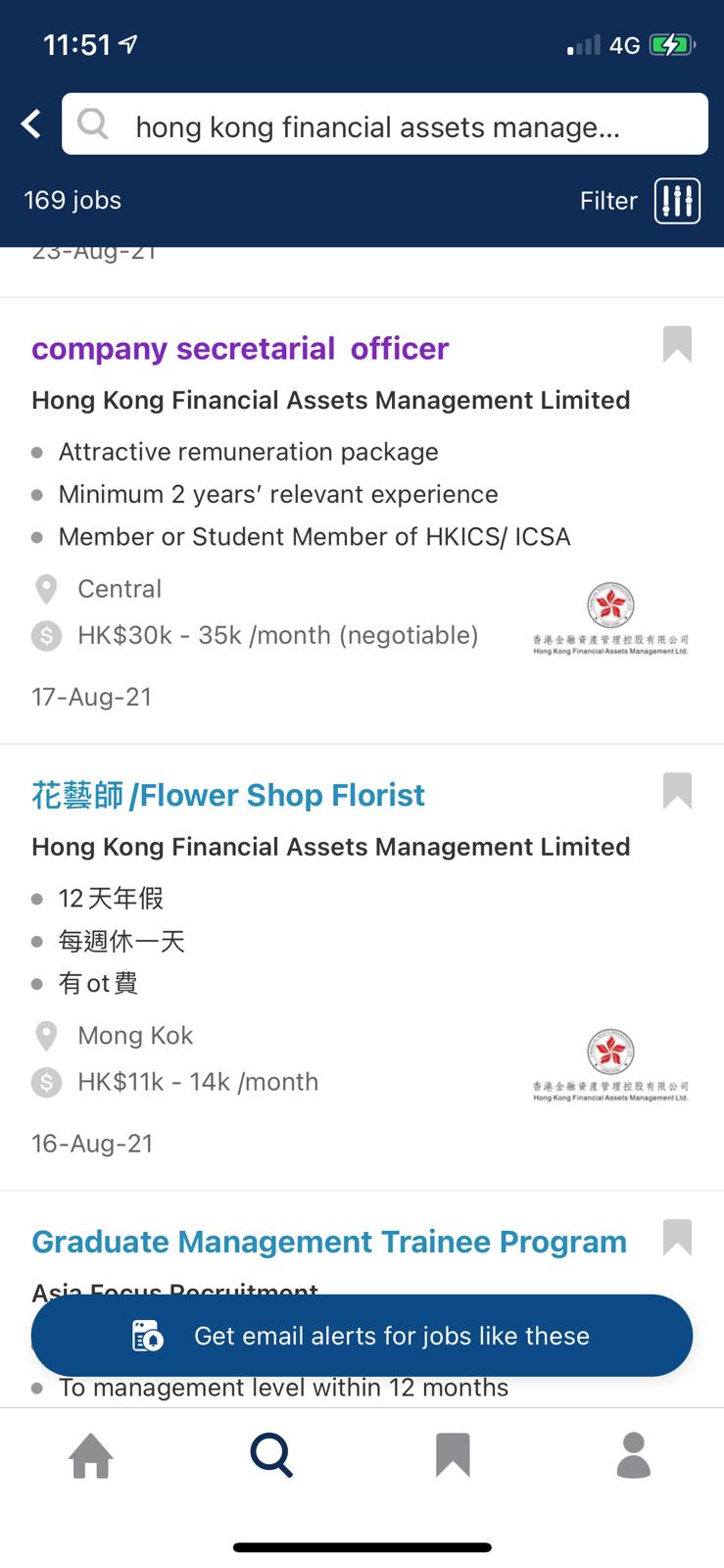
Task: Bookmark the company secretarial officer job
Action: (x=677, y=344)
